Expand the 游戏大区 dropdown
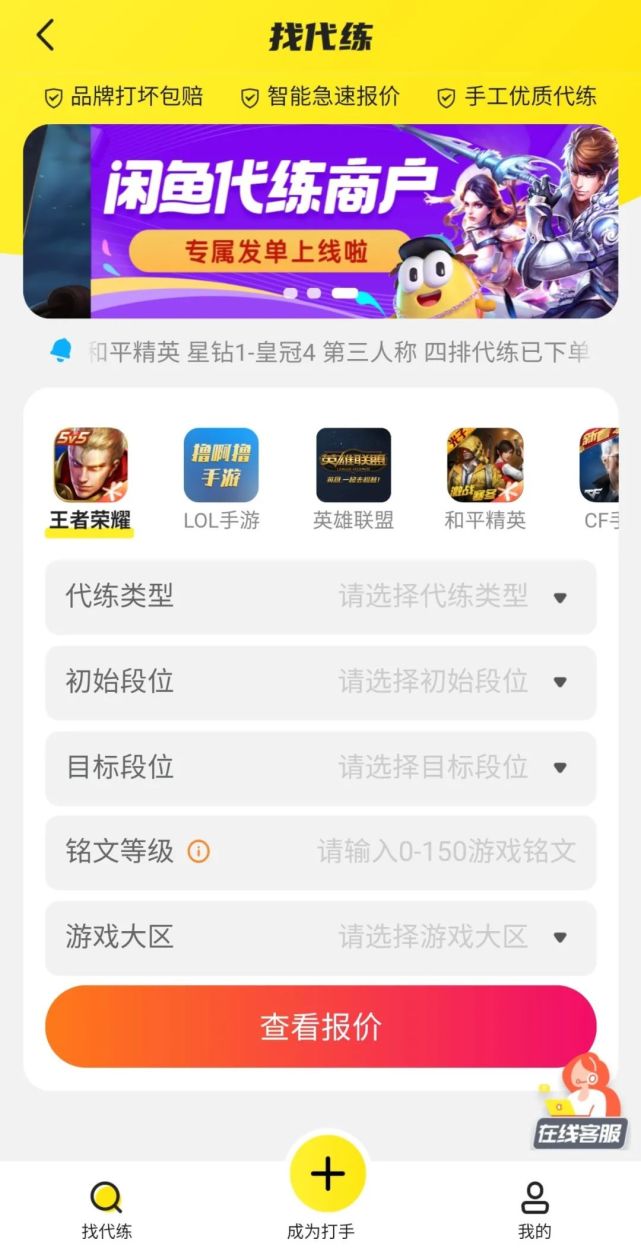The image size is (641, 1255). pos(320,937)
